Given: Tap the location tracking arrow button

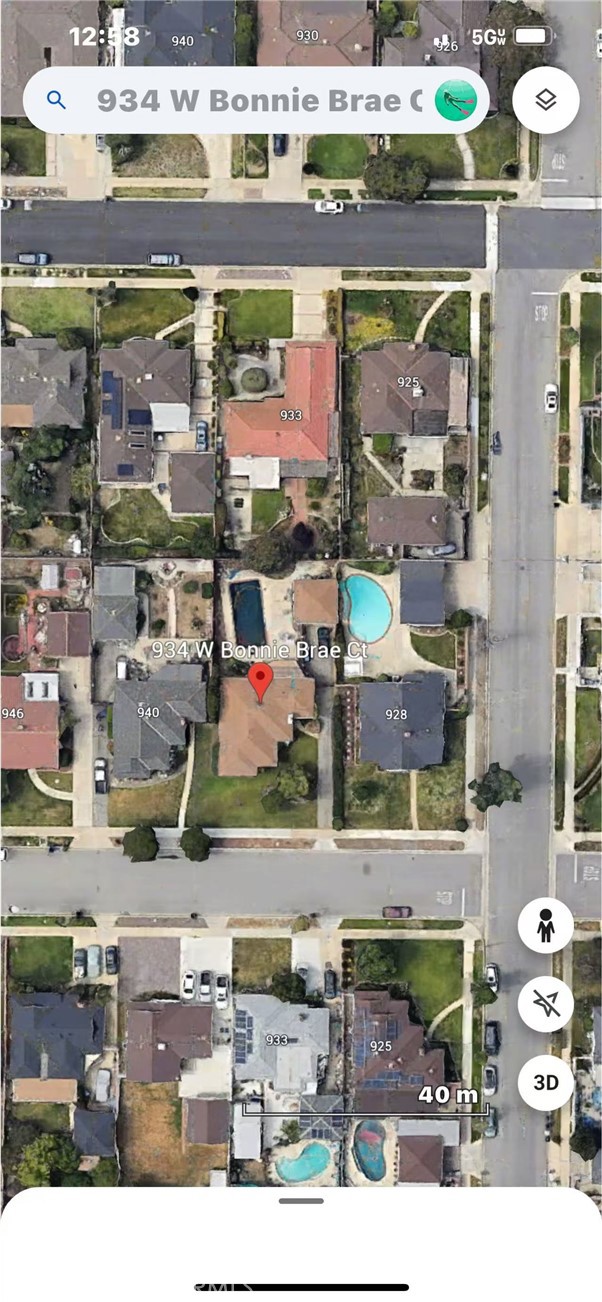Looking at the screenshot, I should coord(545,1004).
